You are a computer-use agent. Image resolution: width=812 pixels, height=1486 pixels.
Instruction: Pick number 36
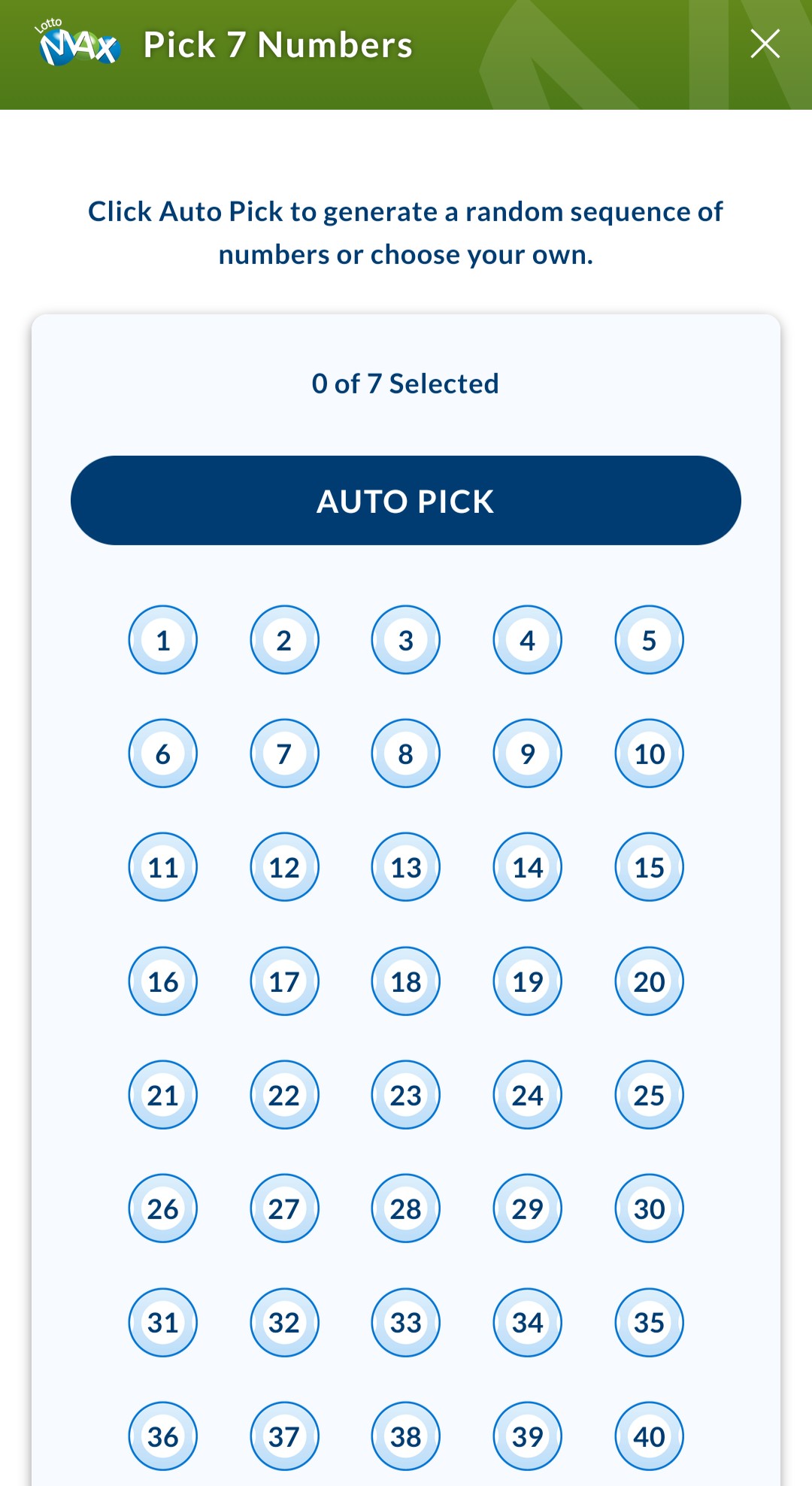[163, 1436]
